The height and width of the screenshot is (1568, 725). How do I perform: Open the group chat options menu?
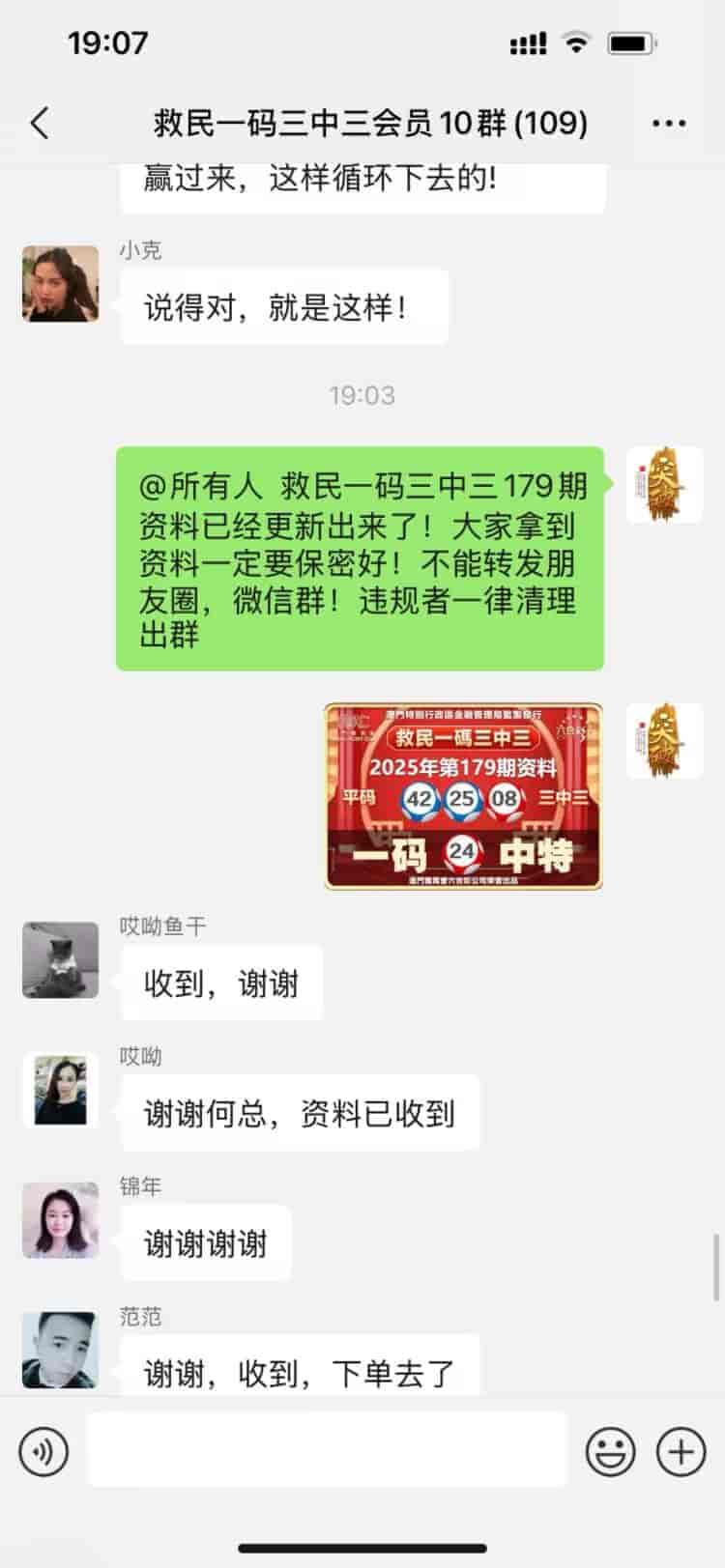pos(669,124)
